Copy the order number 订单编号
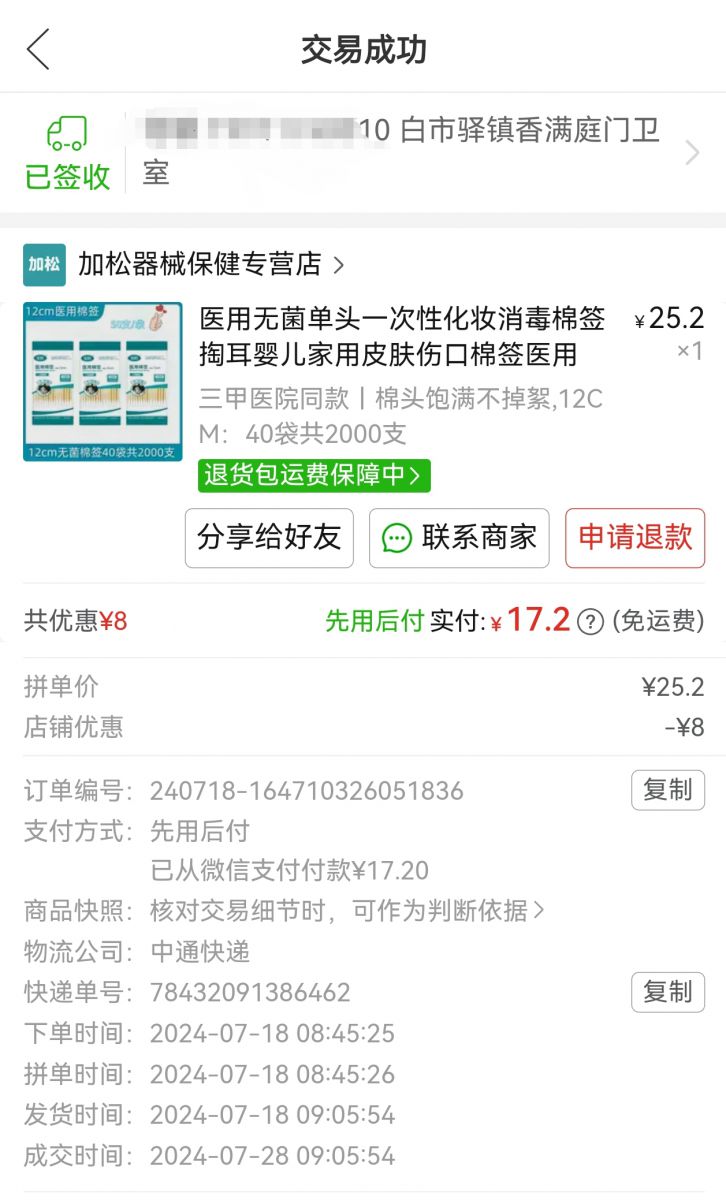The width and height of the screenshot is (726, 1200). click(x=667, y=790)
